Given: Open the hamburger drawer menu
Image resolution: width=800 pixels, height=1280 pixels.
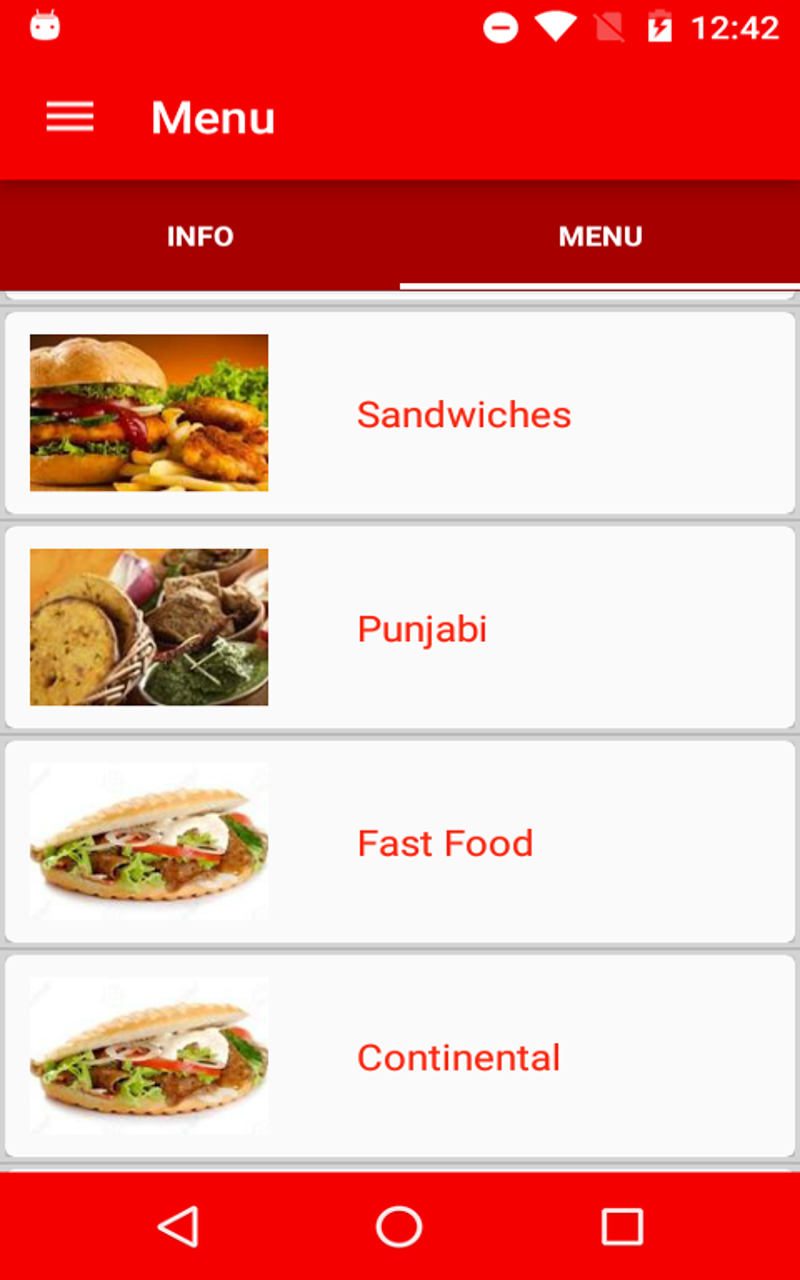Looking at the screenshot, I should click(70, 117).
